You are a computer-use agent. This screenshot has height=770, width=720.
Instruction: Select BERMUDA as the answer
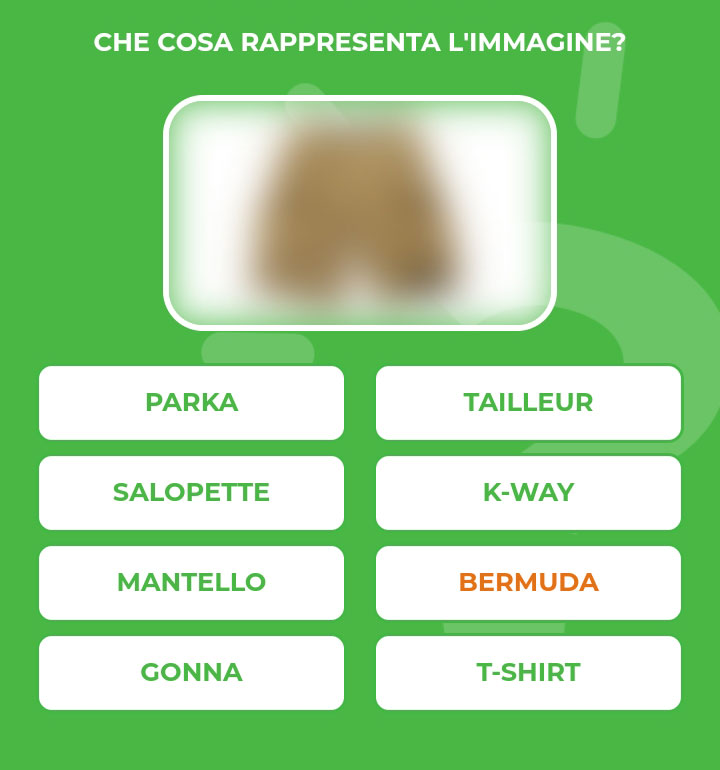coord(528,582)
